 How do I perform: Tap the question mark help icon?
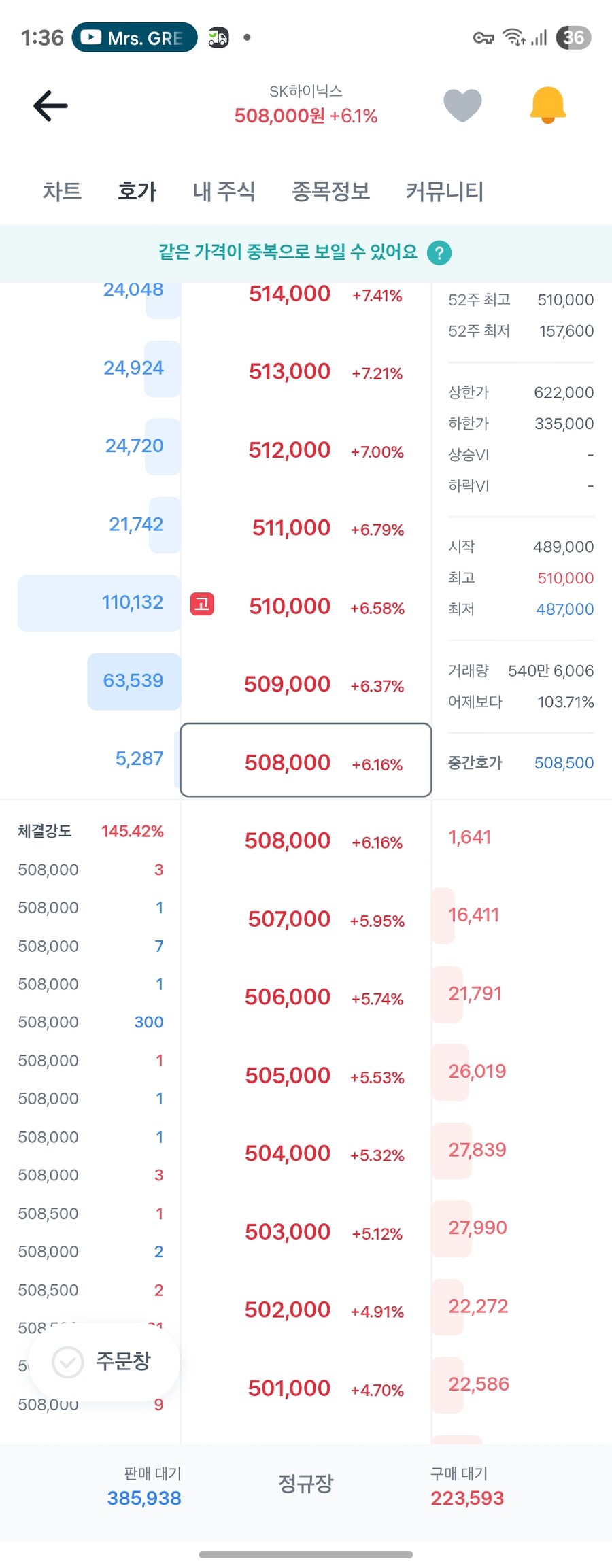440,252
